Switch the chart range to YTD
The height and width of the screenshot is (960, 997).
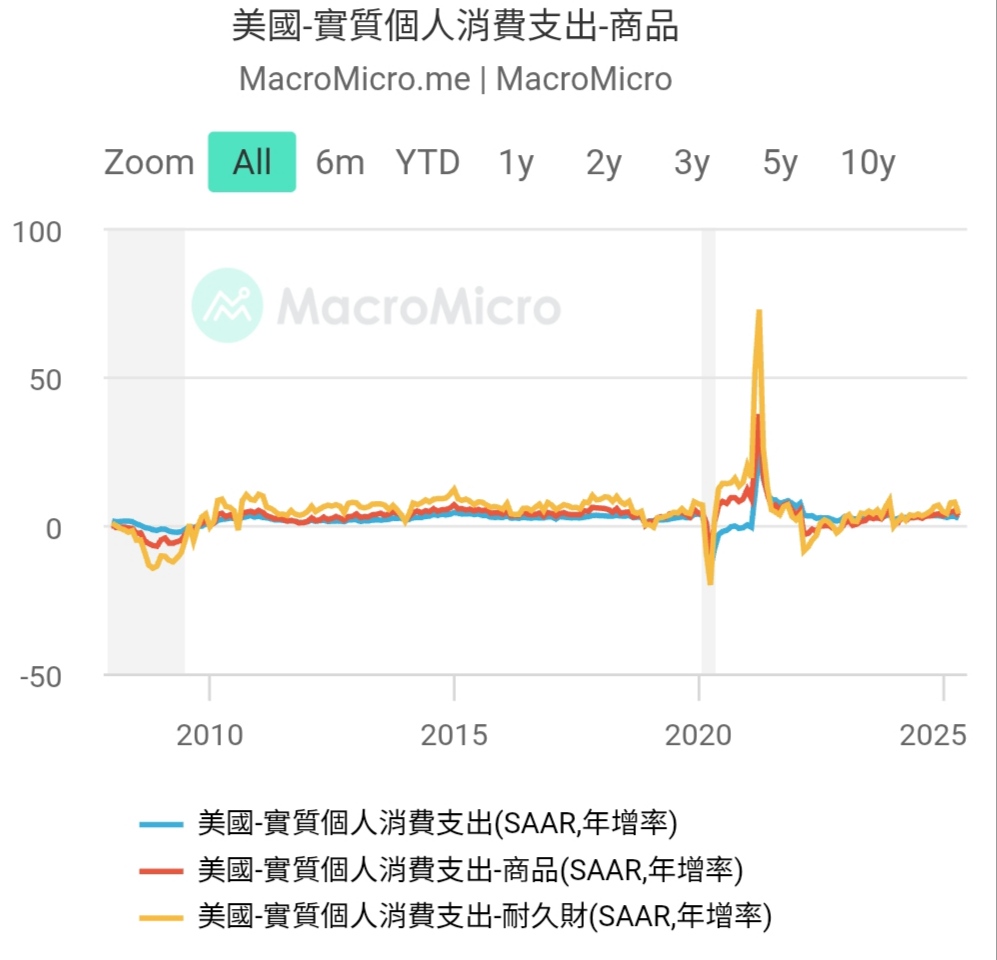coord(427,162)
